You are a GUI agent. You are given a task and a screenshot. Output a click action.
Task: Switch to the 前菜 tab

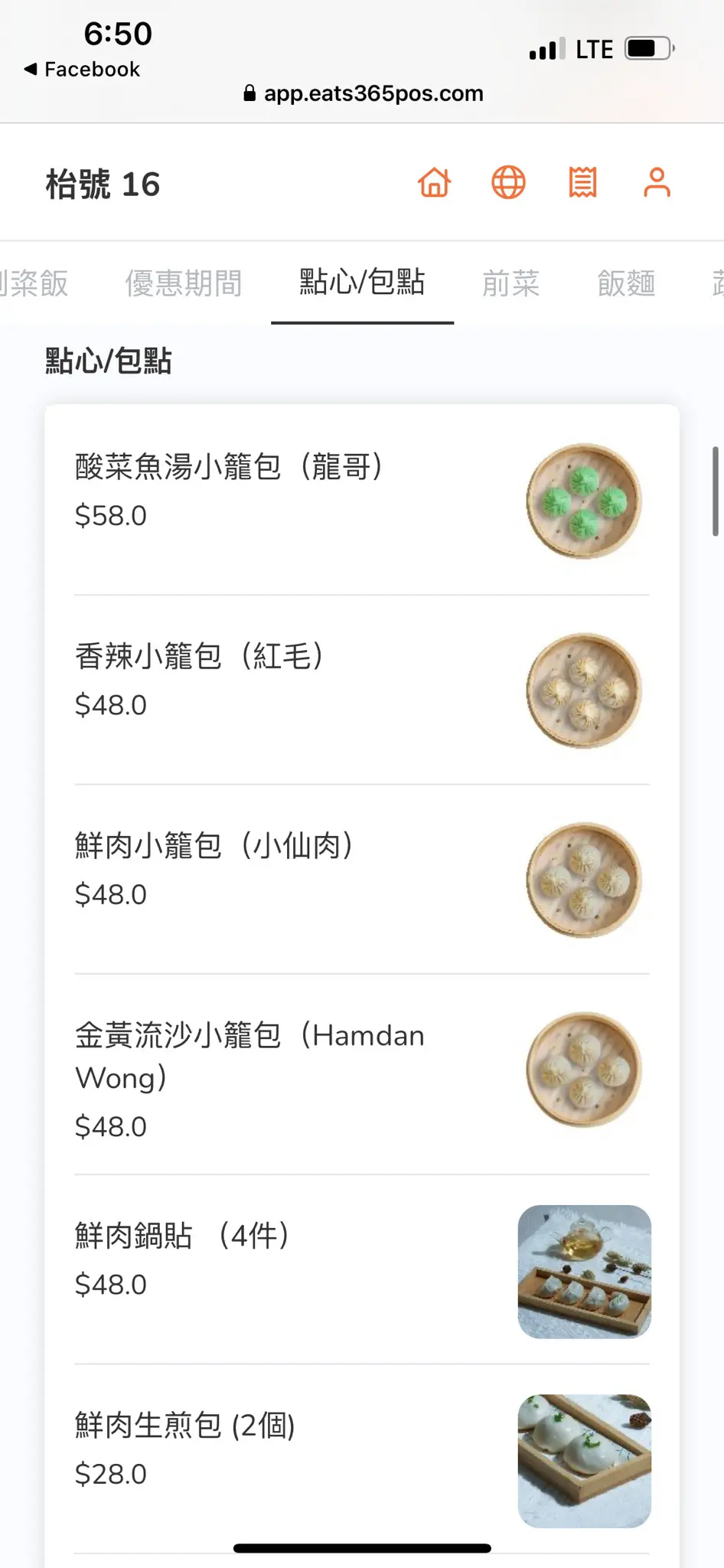510,283
